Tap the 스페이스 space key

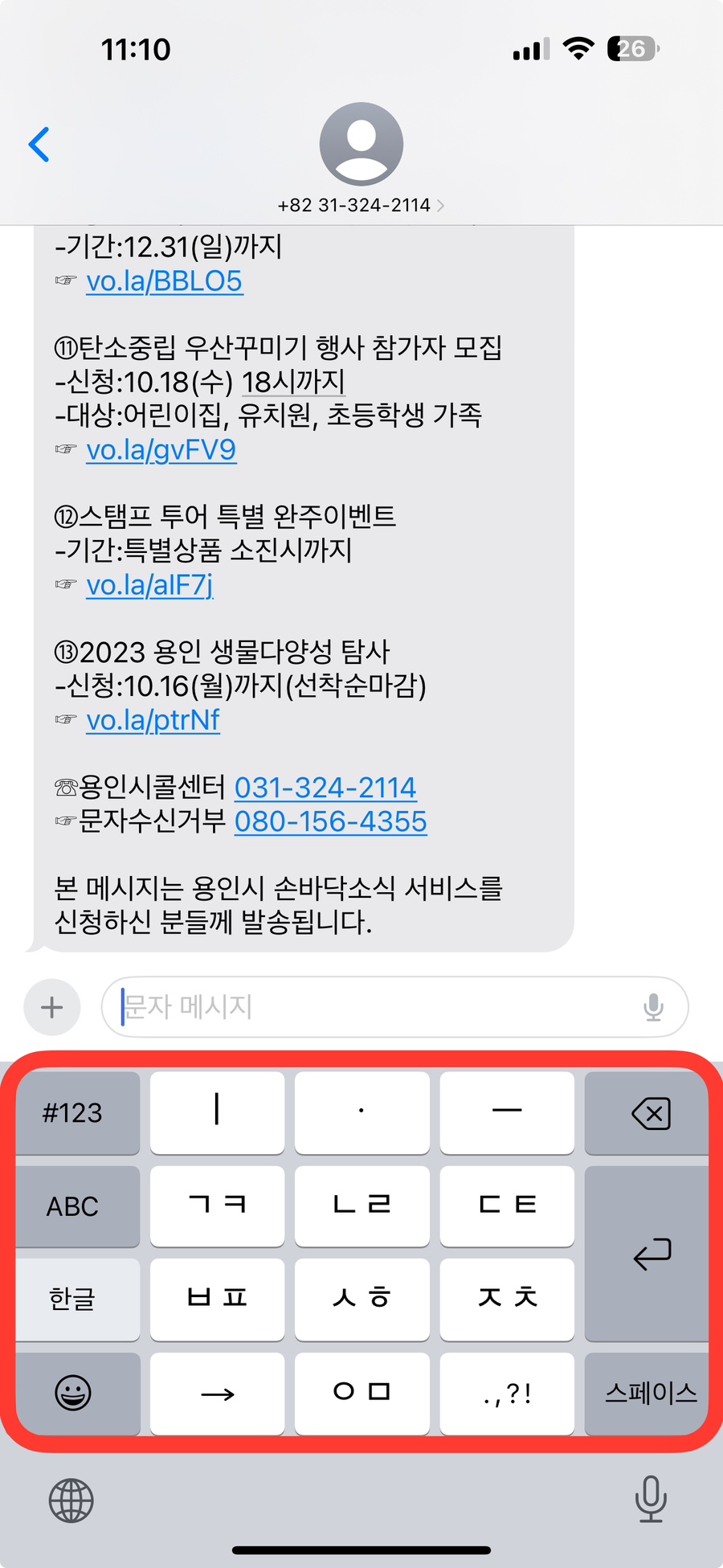pos(651,1393)
